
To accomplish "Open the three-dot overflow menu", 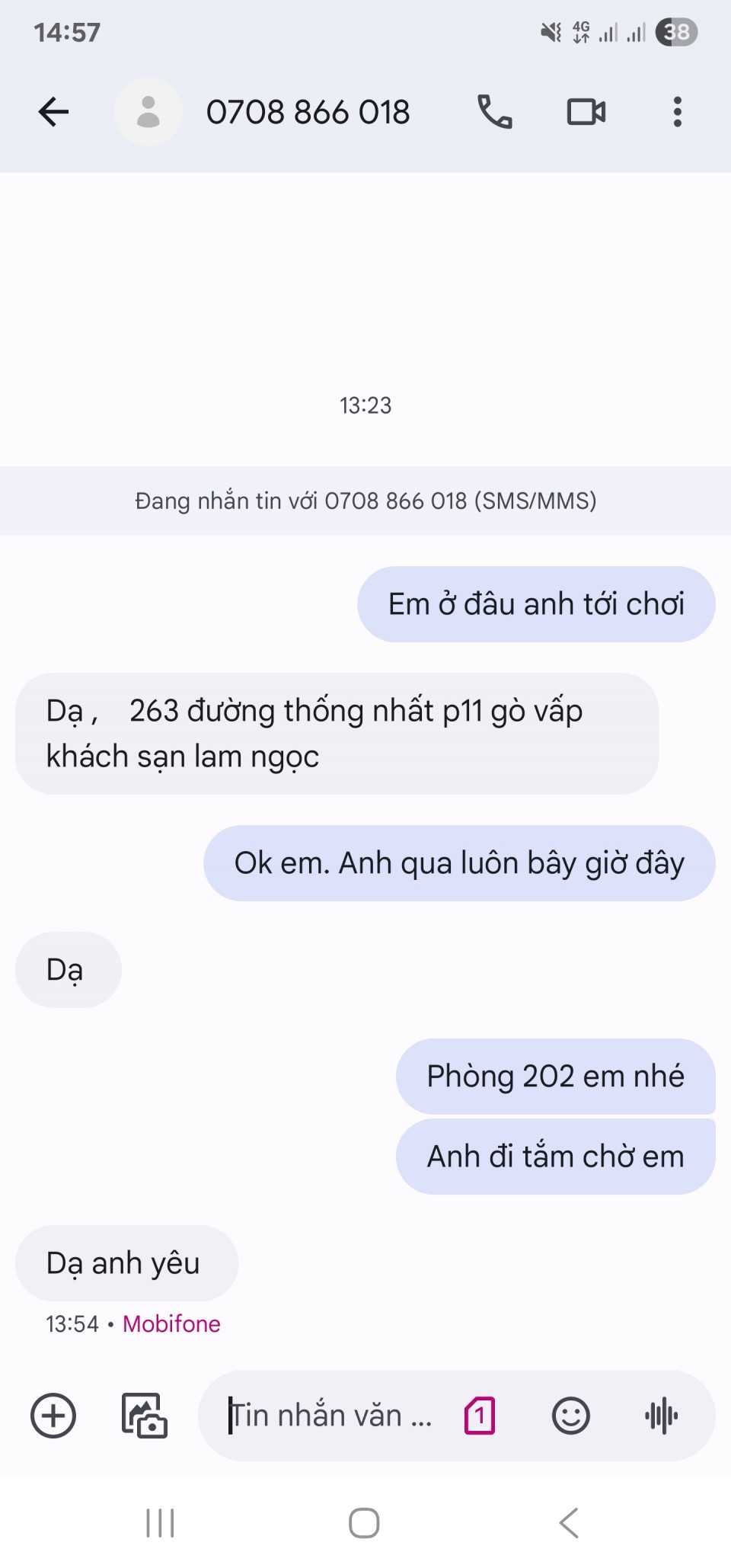I will (x=677, y=112).
